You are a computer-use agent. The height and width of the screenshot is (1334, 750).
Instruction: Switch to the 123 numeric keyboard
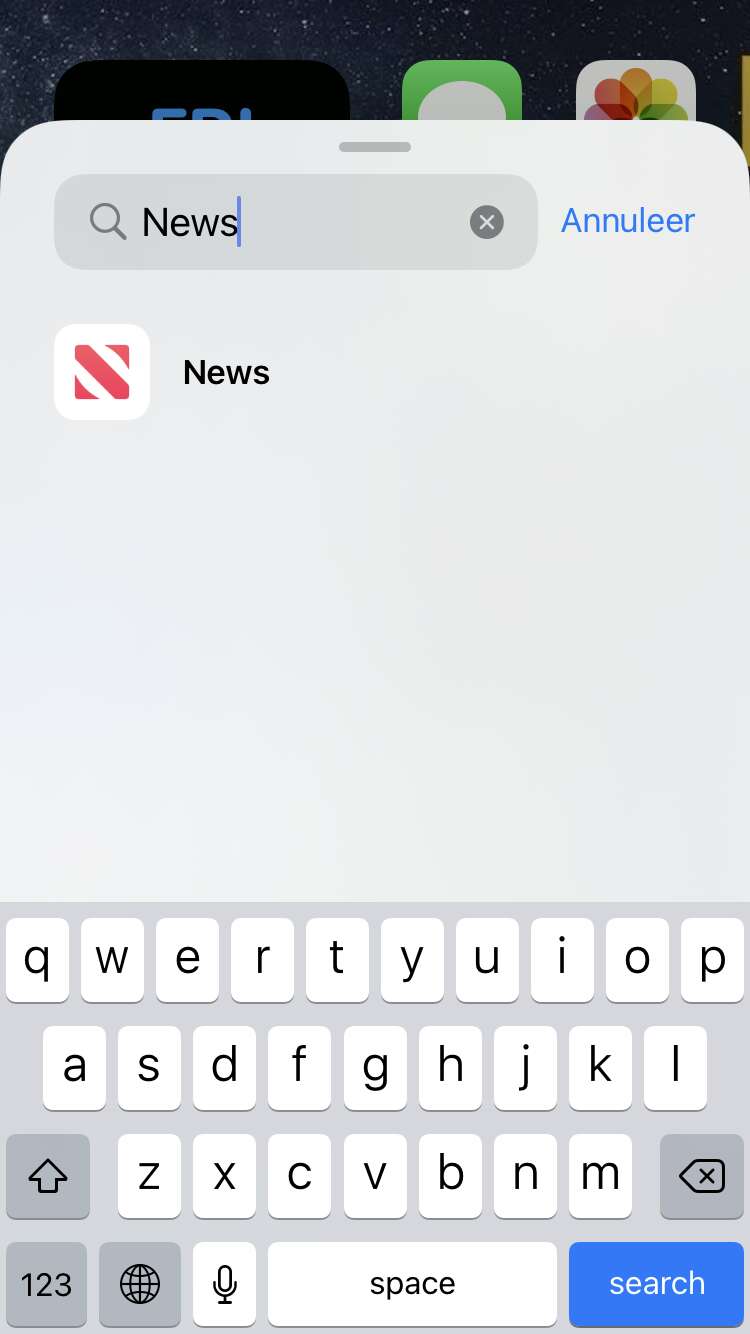point(46,1284)
